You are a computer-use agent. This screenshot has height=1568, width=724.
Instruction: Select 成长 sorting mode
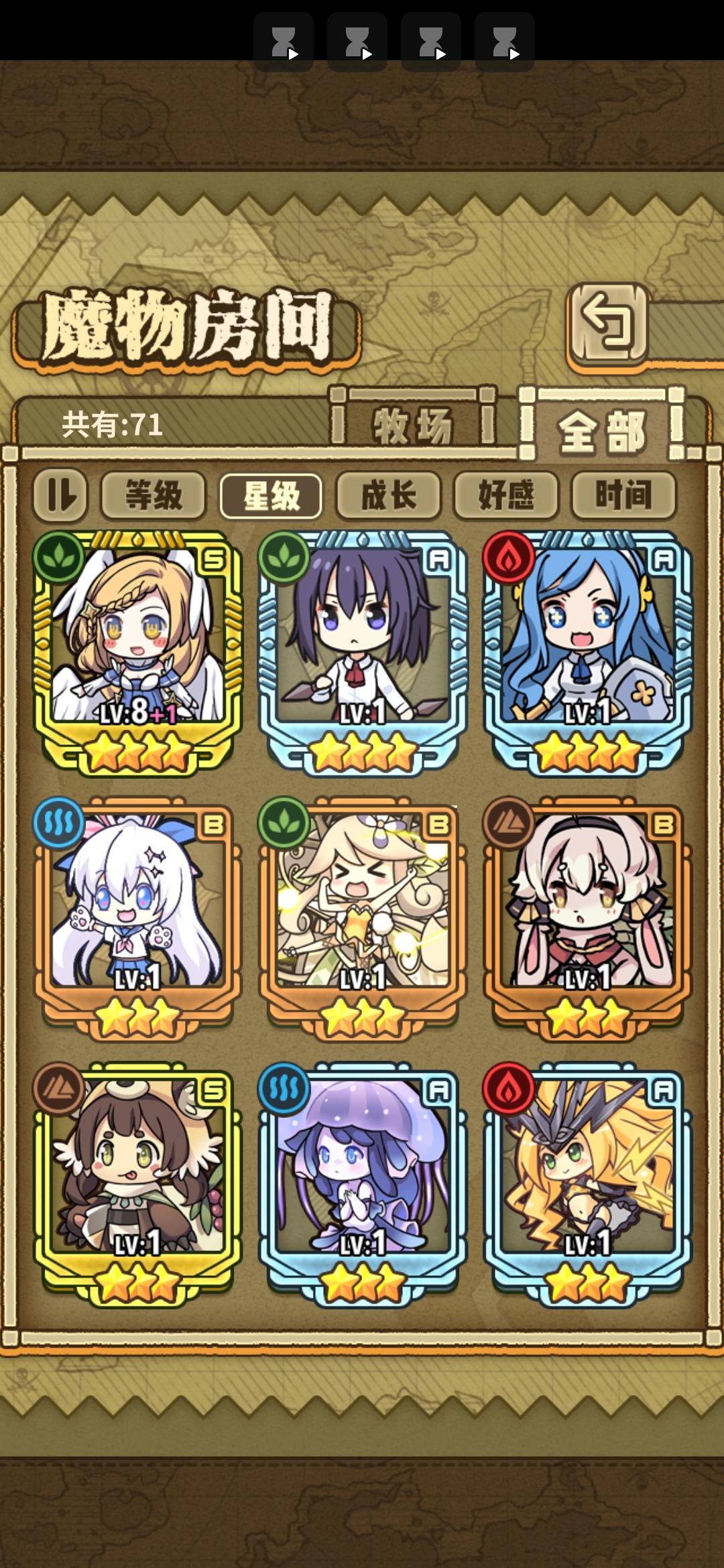[389, 495]
